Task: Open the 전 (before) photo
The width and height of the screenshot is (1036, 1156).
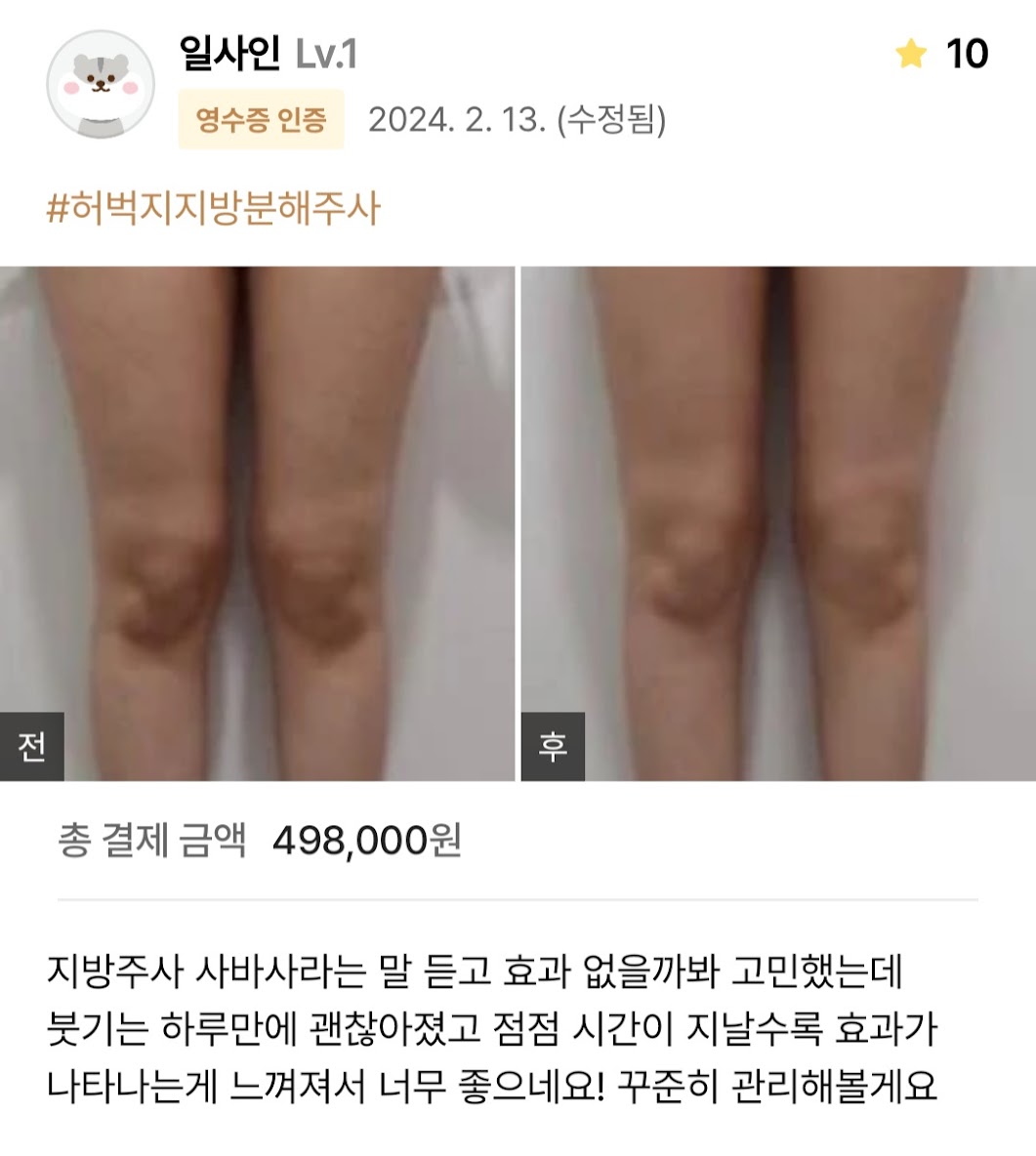Action: [x=257, y=522]
